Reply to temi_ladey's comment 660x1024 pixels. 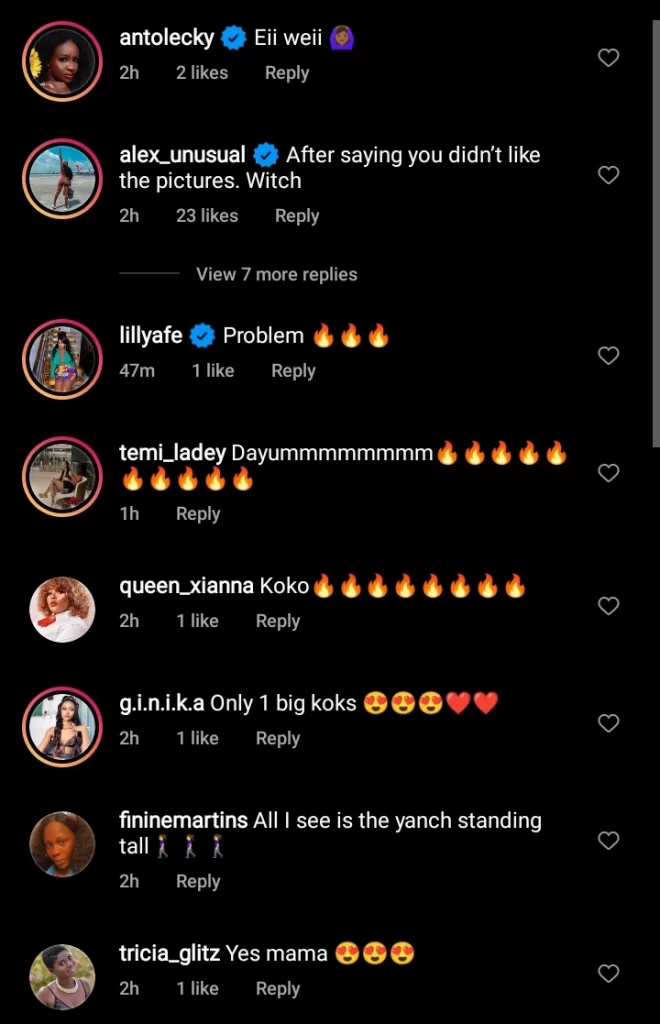[198, 514]
